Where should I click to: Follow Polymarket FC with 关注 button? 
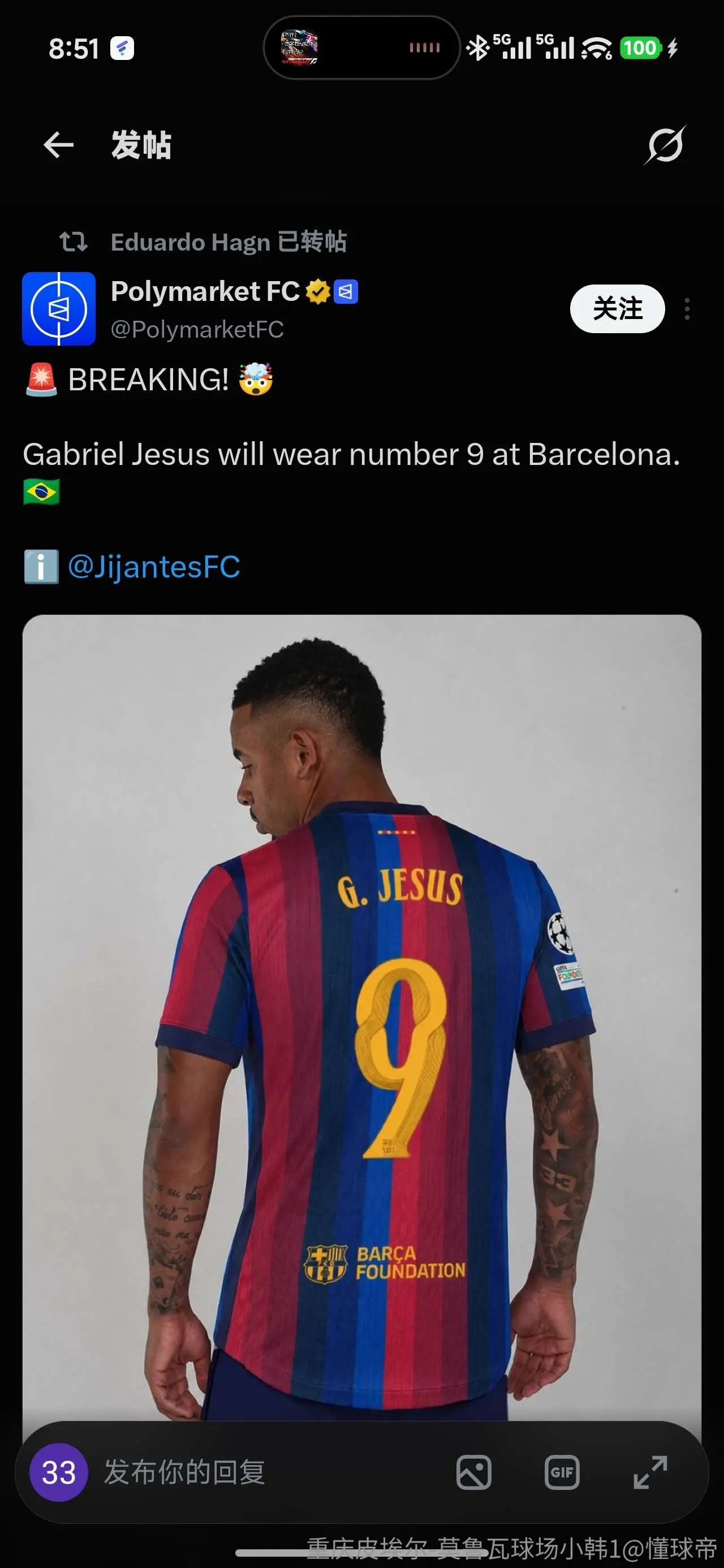617,309
